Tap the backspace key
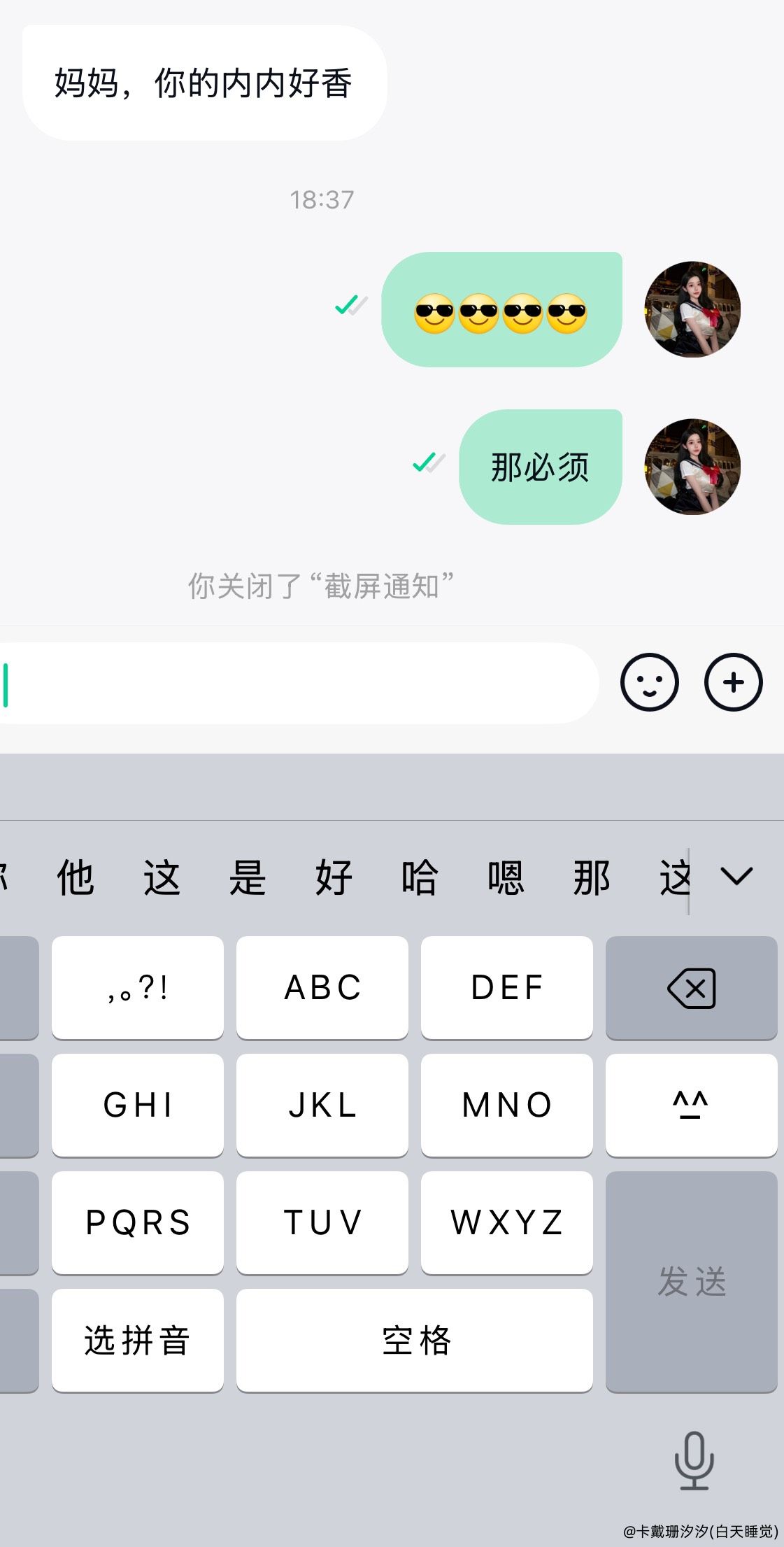The width and height of the screenshot is (784, 1547). [691, 988]
